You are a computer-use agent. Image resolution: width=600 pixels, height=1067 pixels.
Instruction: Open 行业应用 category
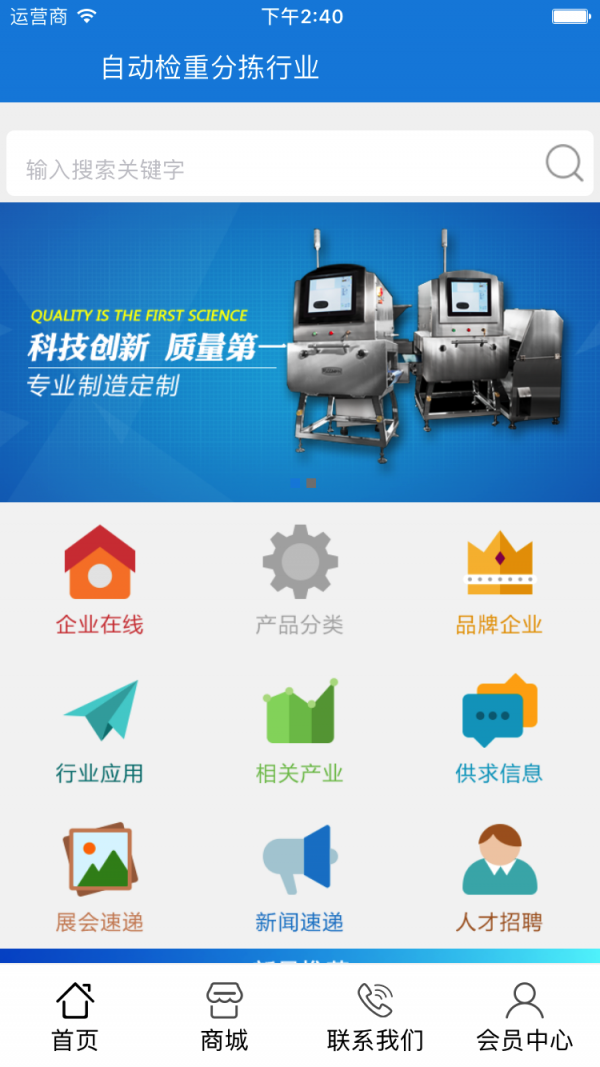(x=100, y=730)
